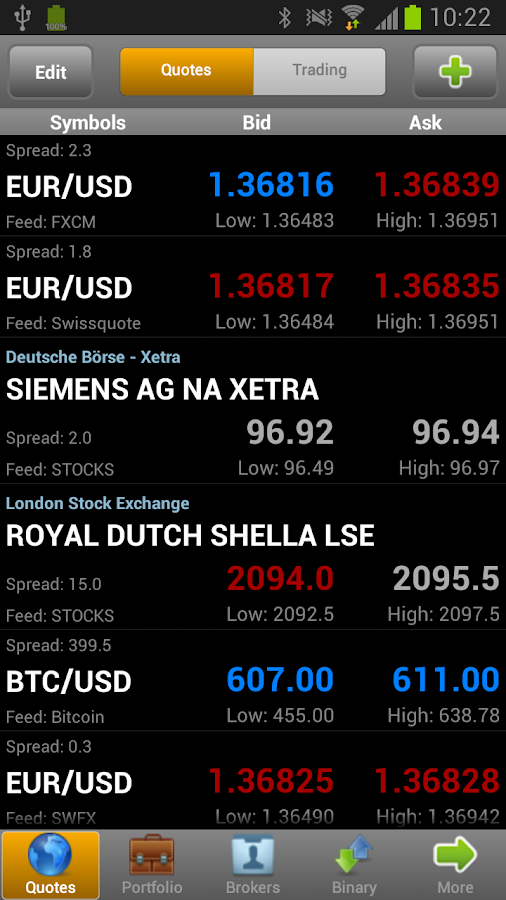Go to the Portfolio tab
The width and height of the screenshot is (506, 900).
coord(152,865)
